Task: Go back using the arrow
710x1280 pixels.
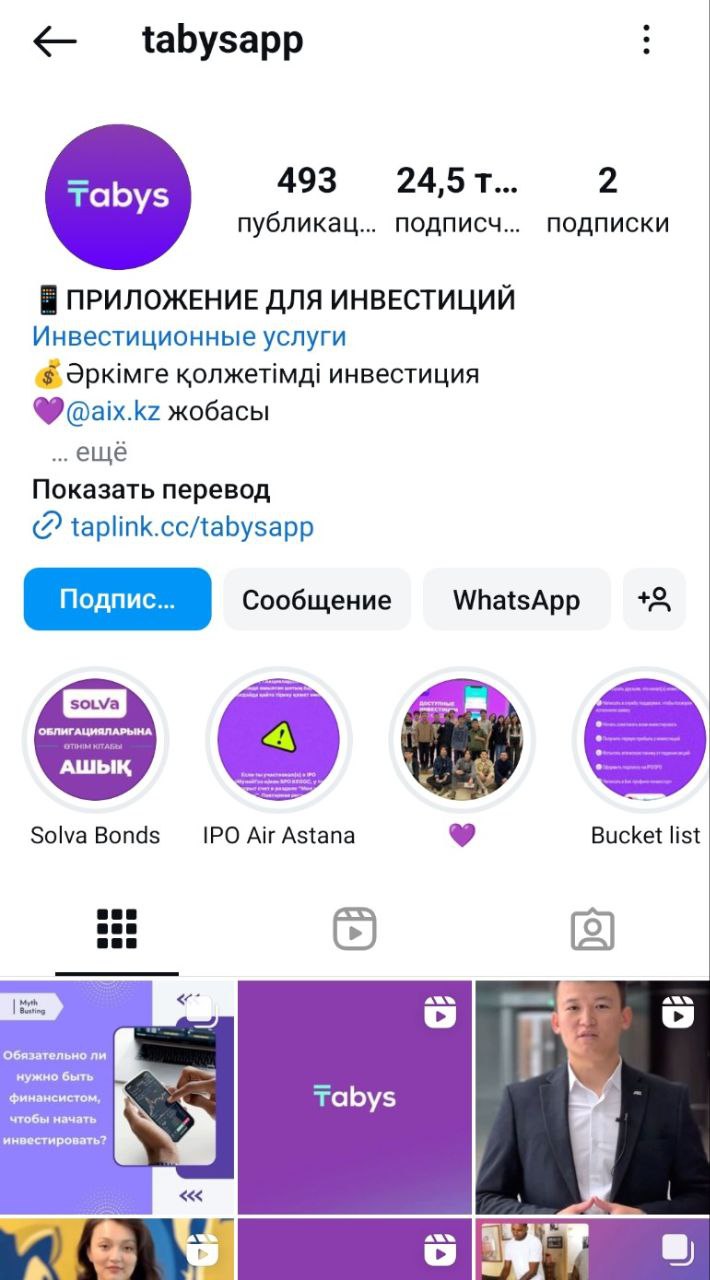Action: point(55,41)
